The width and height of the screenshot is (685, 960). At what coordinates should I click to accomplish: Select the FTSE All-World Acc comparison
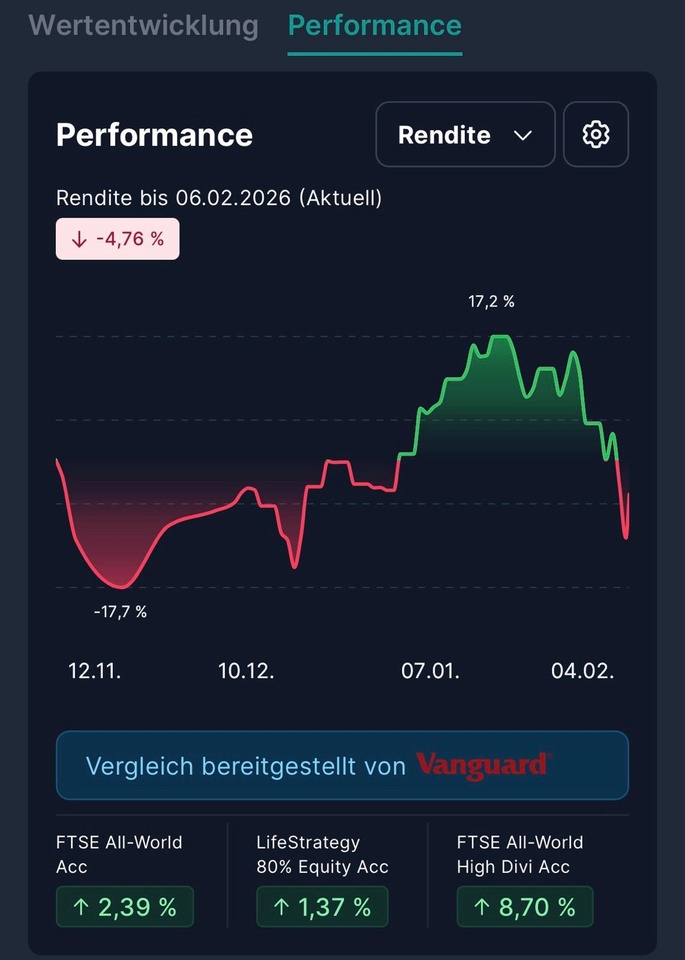coord(125,880)
